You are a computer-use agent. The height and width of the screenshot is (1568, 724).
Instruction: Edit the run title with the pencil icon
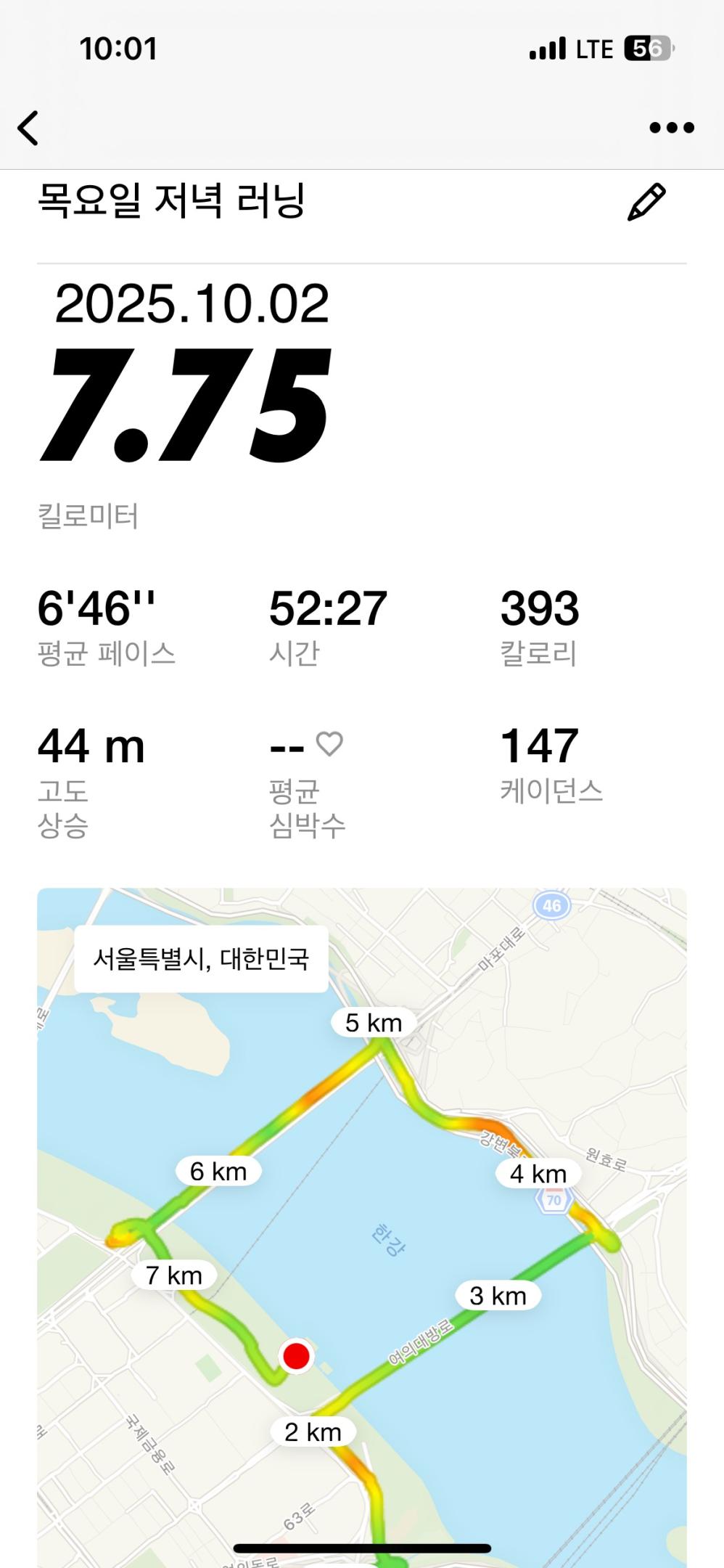tap(646, 202)
